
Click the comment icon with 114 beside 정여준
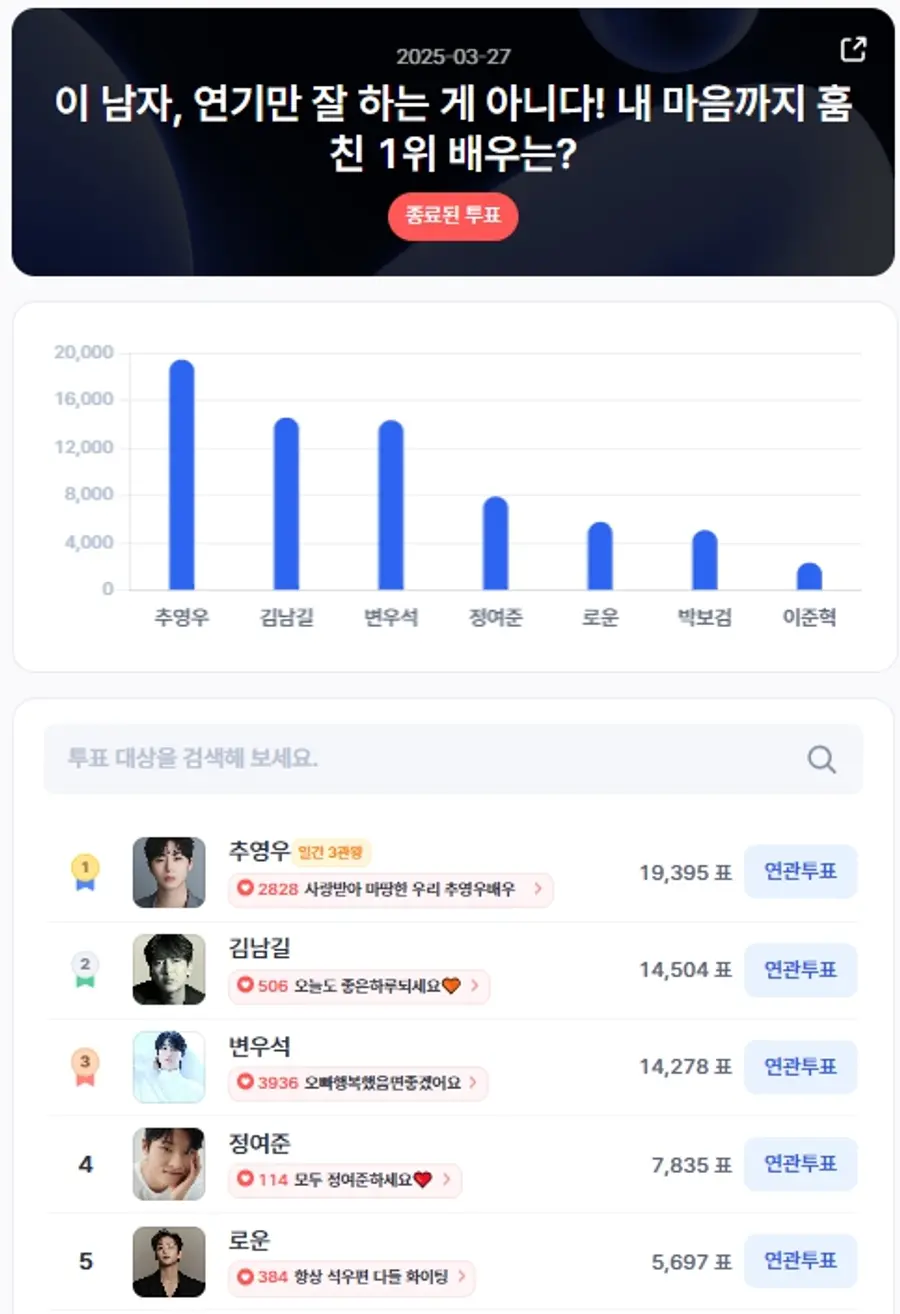coord(245,1181)
